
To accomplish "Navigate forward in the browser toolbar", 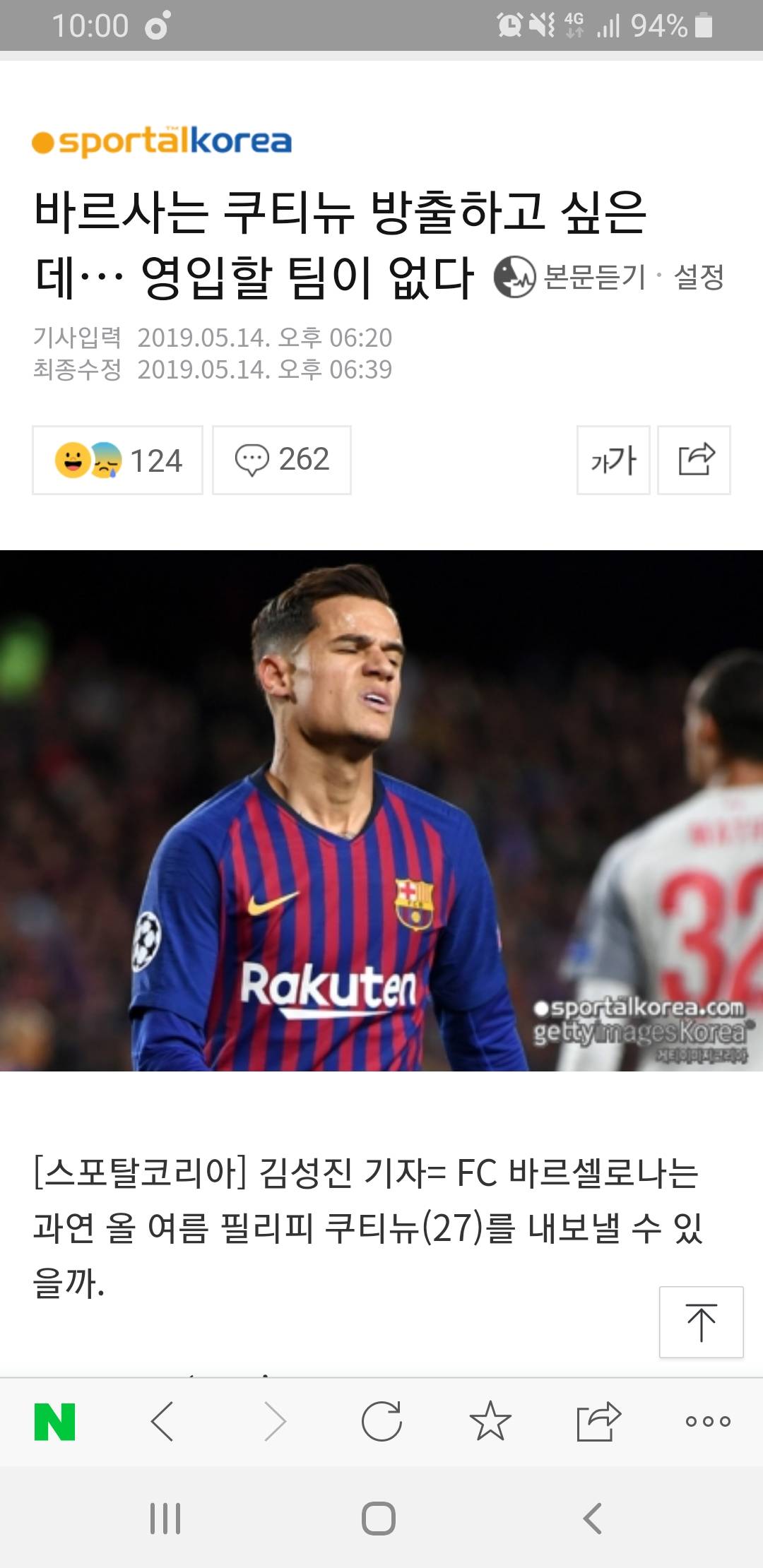I will 274,1421.
